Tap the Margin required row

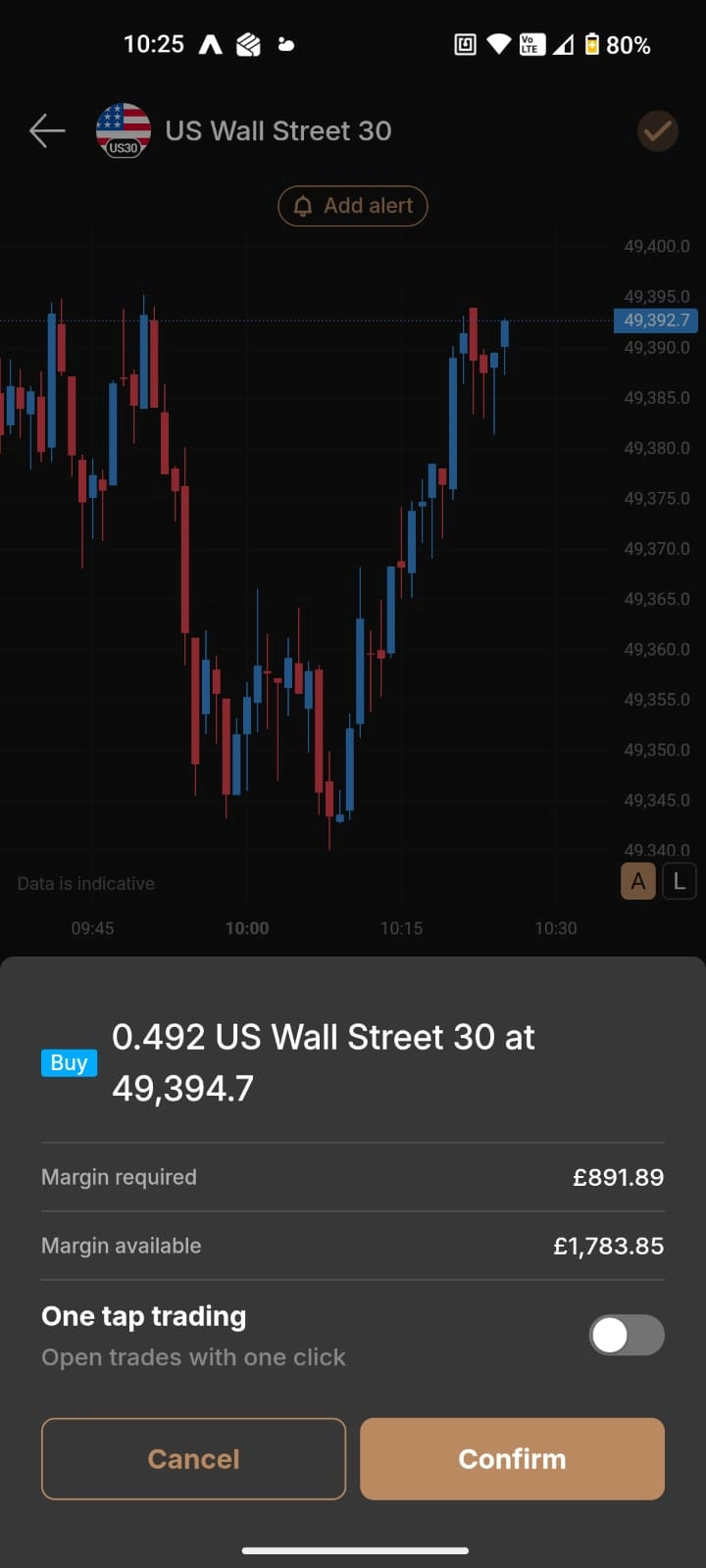(353, 1177)
